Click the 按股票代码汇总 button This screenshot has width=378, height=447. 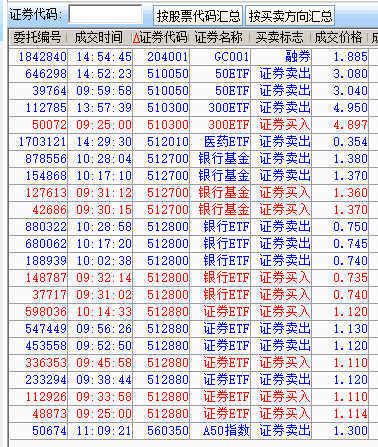tap(199, 16)
